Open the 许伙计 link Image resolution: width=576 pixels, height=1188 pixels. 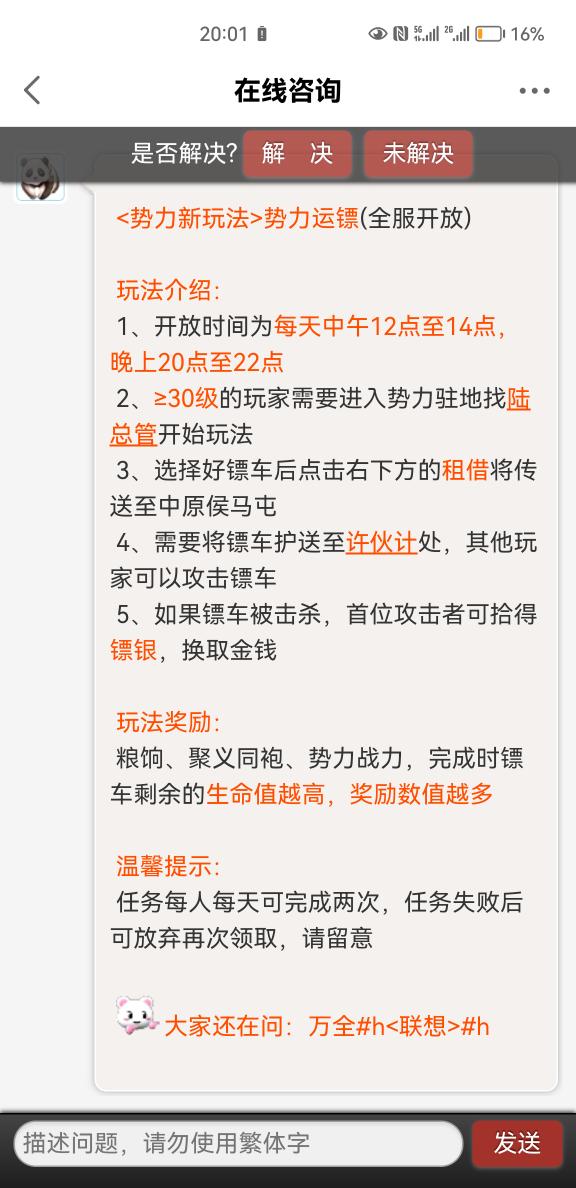point(381,542)
